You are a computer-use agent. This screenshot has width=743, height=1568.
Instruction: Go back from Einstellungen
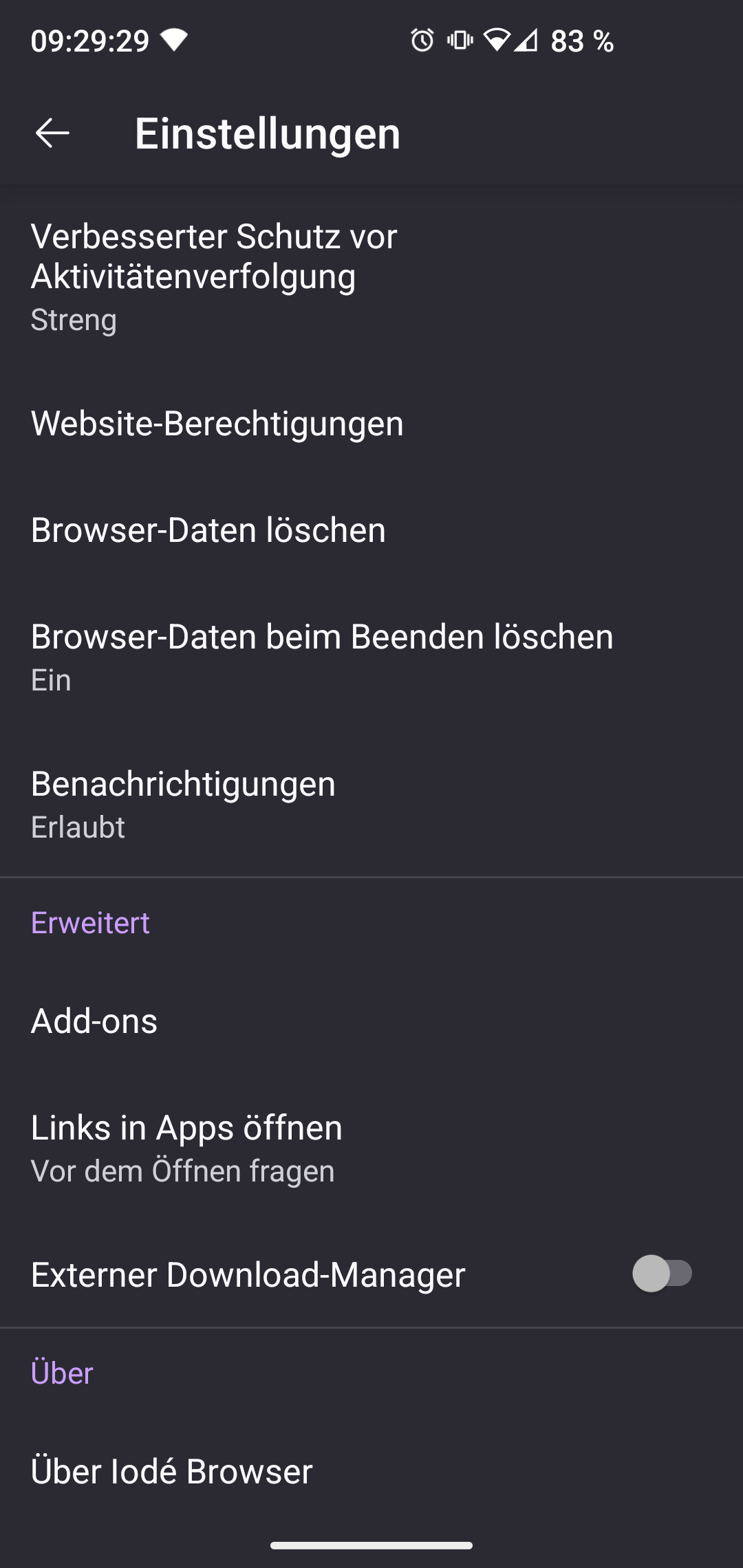[52, 133]
